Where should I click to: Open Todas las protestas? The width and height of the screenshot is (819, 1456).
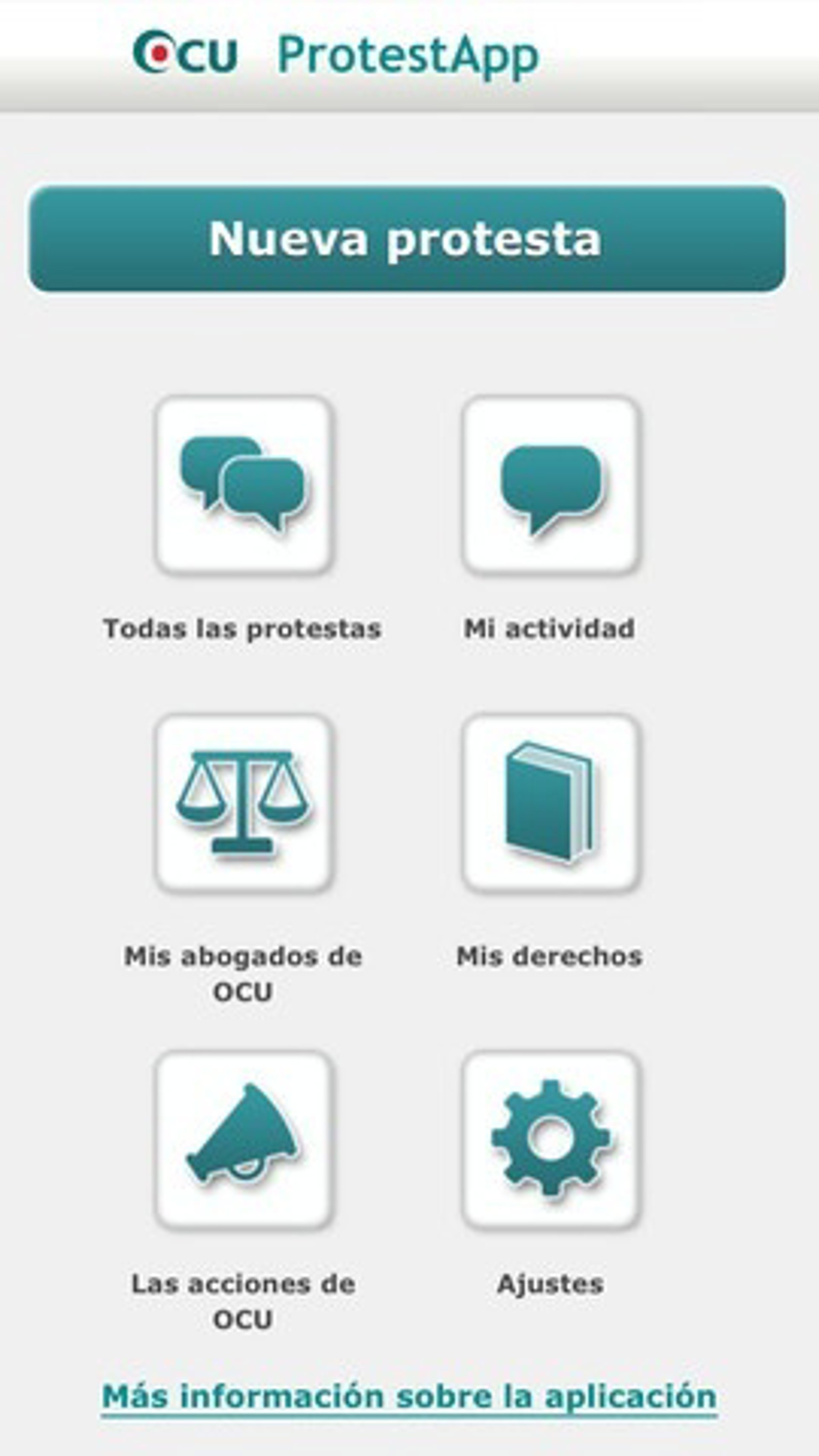[244, 485]
